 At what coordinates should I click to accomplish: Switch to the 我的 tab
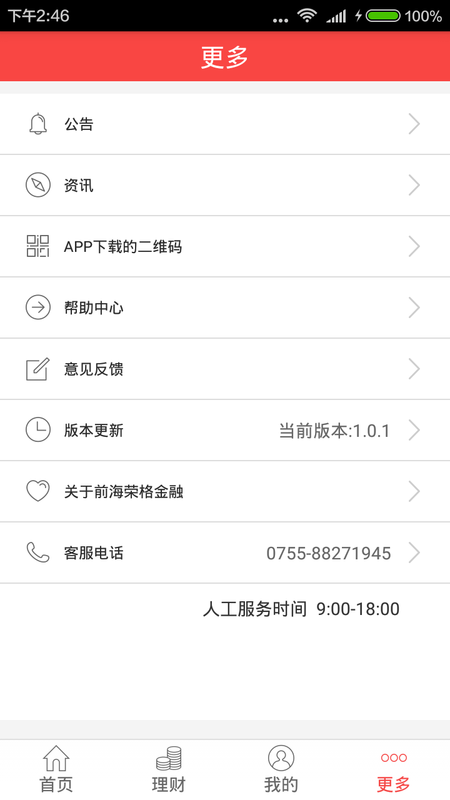point(281,769)
